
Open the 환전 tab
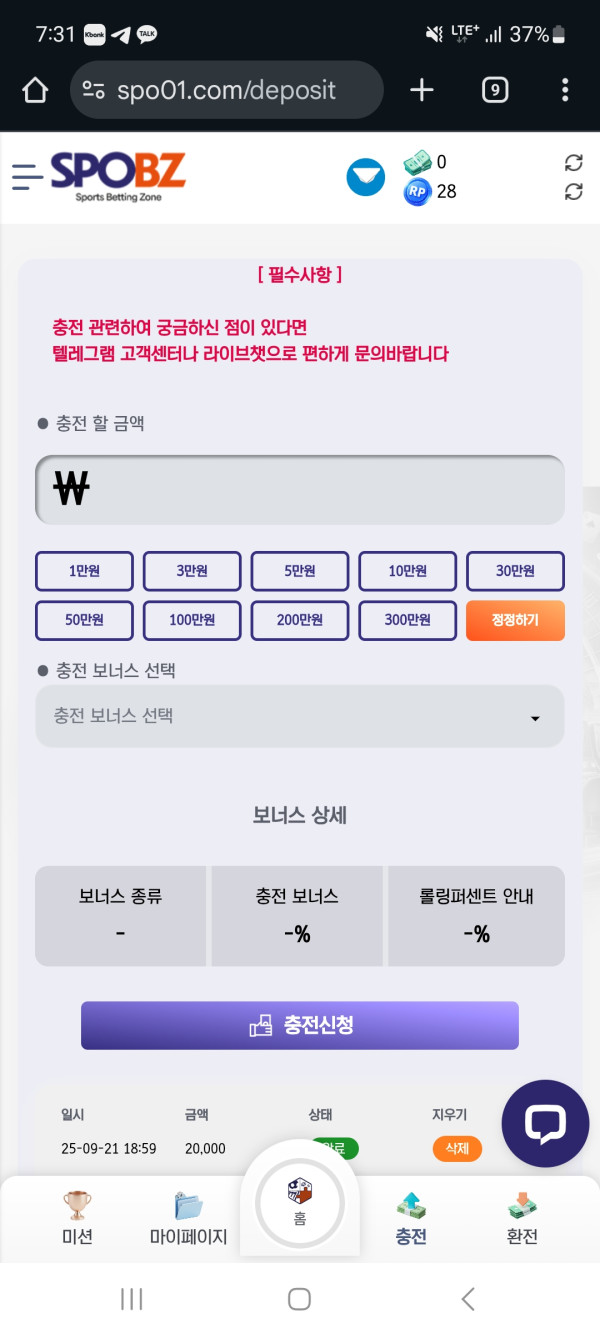click(x=522, y=1218)
